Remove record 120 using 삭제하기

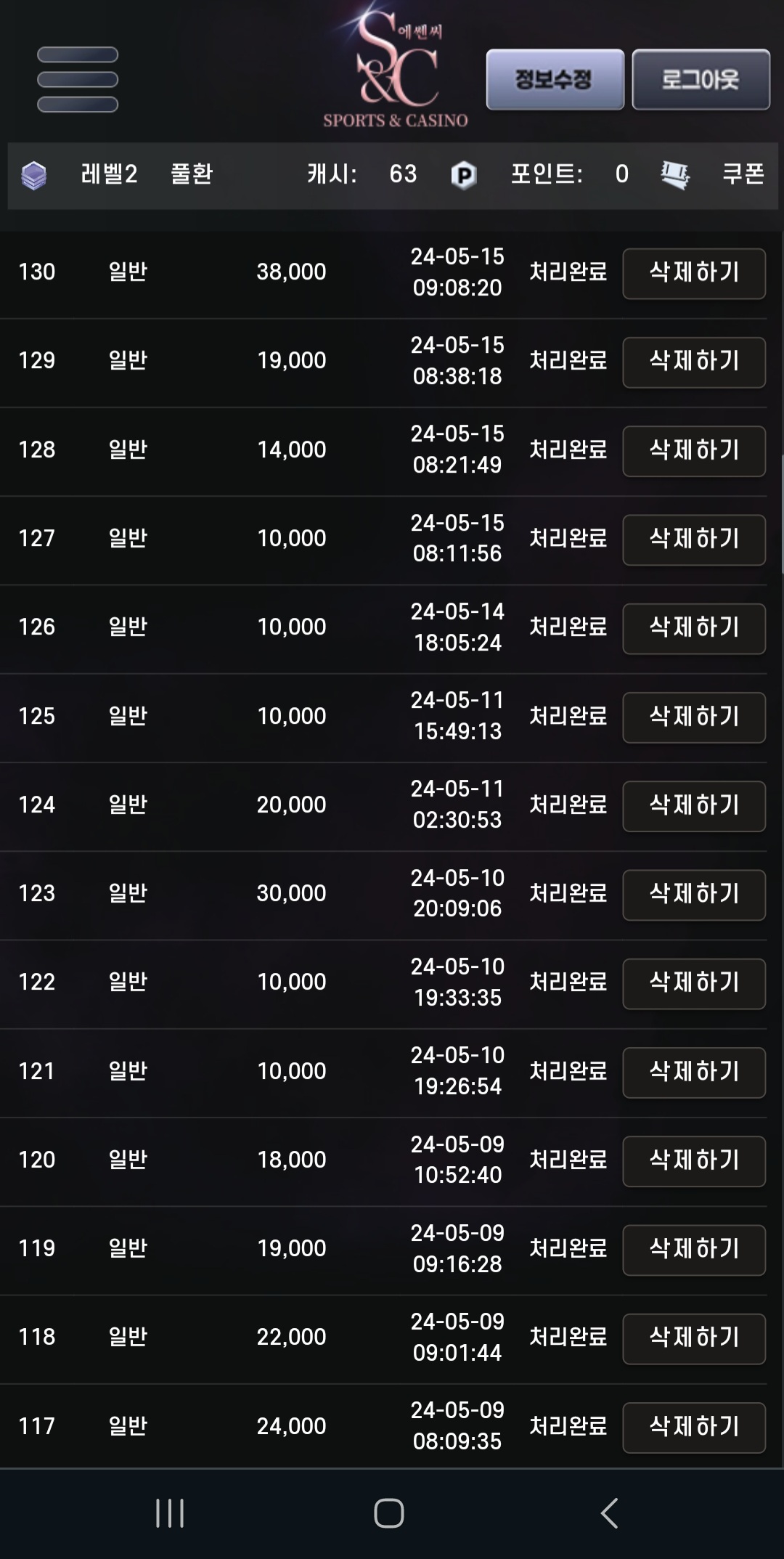point(694,1161)
